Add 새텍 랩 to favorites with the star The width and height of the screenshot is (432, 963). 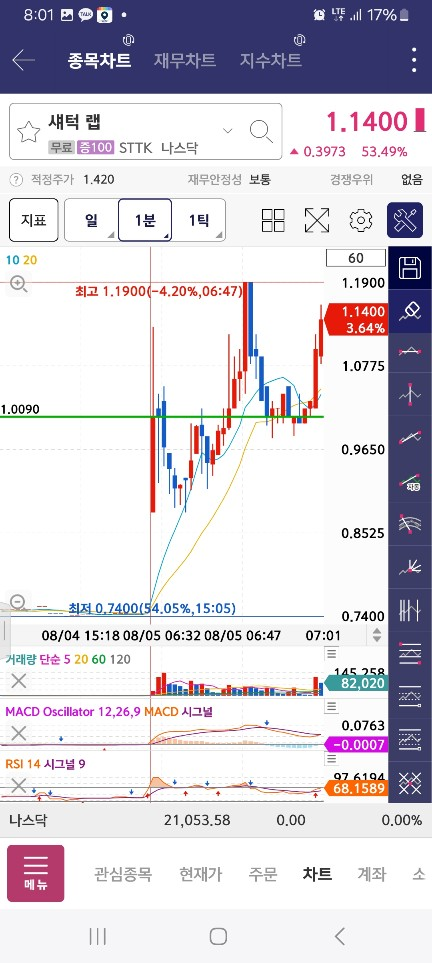point(28,131)
